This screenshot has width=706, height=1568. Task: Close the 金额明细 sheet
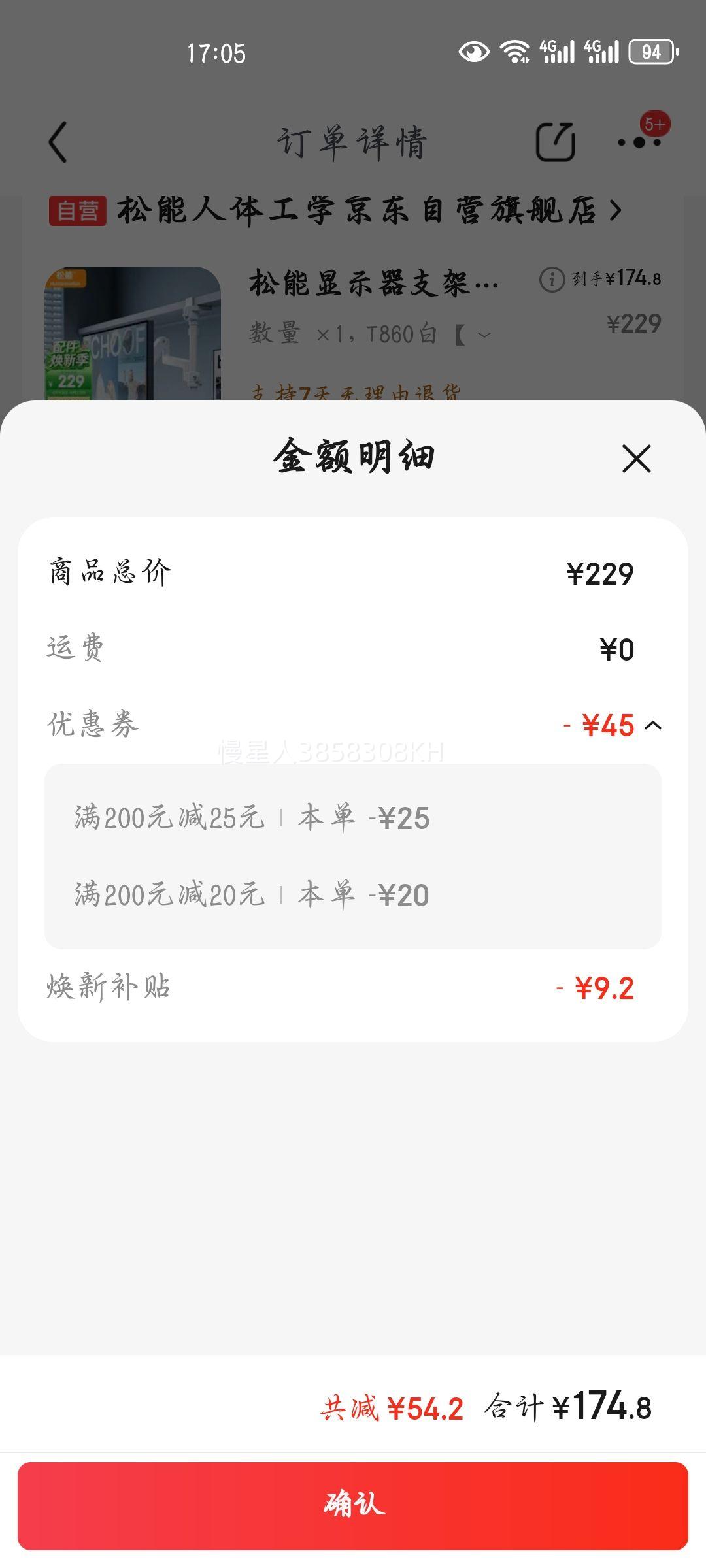(x=636, y=459)
